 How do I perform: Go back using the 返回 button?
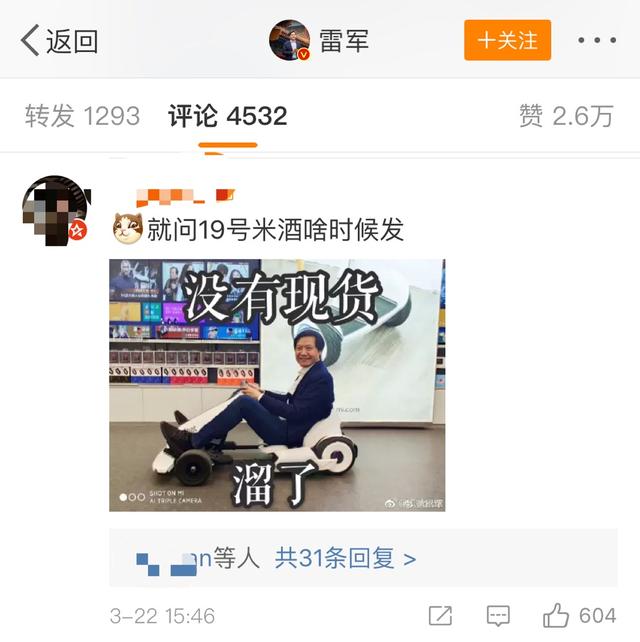coord(59,41)
